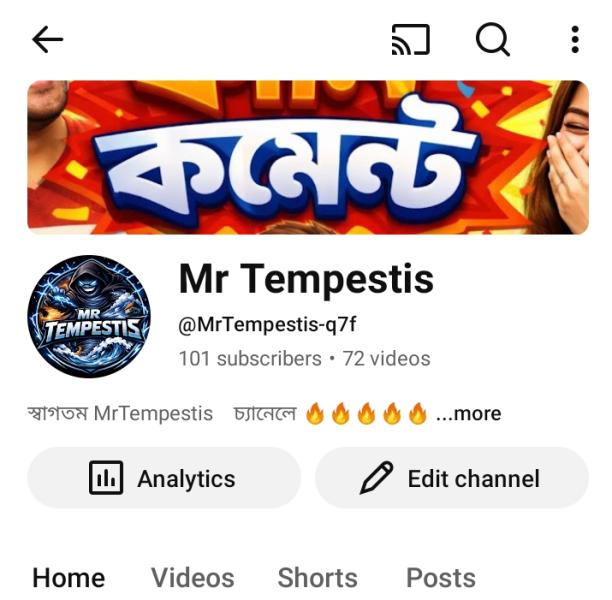Switch to the Videos tab
This screenshot has width=612, height=600.
pyautogui.click(x=192, y=578)
